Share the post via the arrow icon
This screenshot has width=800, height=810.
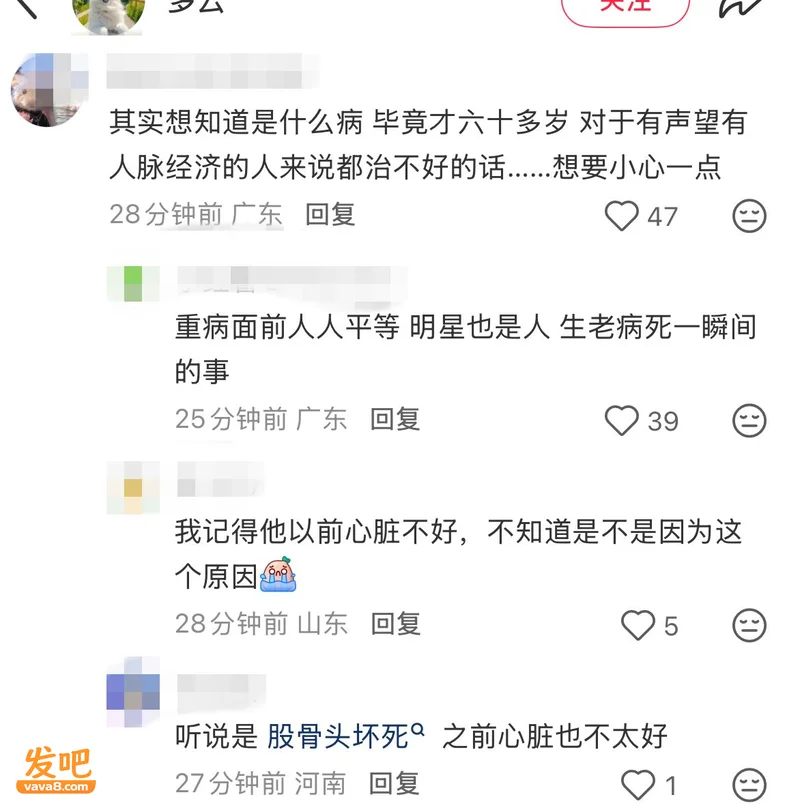pyautogui.click(x=741, y=8)
